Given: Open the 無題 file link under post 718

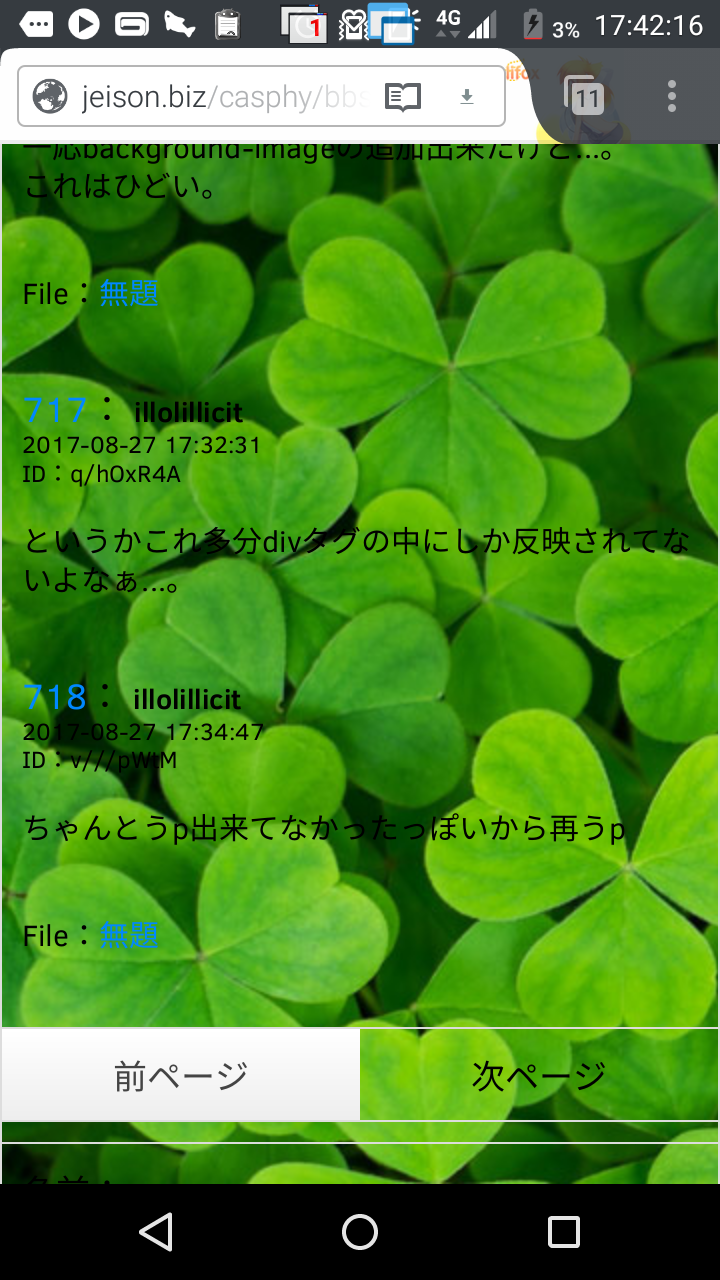Looking at the screenshot, I should [x=129, y=936].
